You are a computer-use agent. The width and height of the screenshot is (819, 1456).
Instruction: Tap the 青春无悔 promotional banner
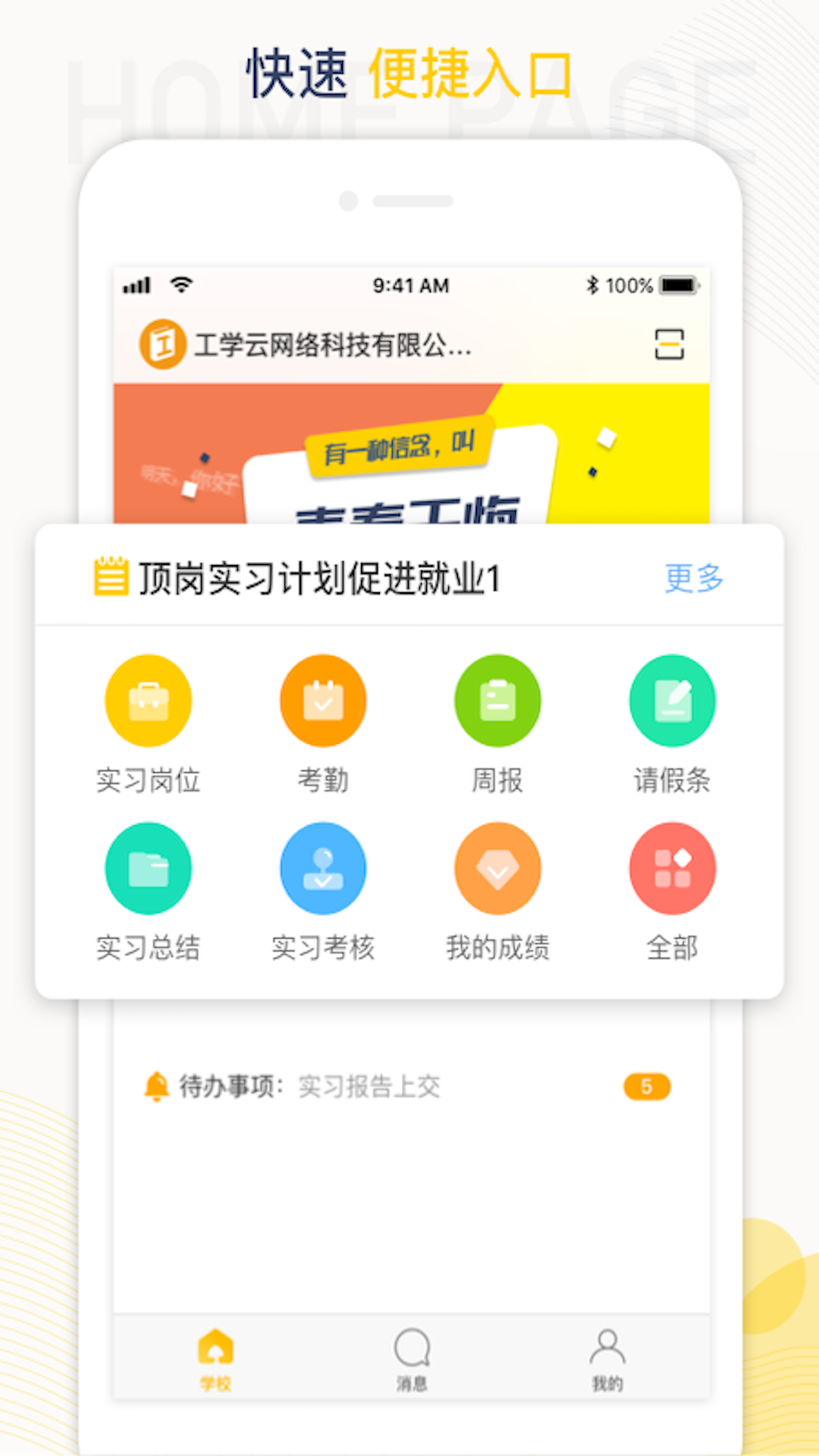click(409, 455)
